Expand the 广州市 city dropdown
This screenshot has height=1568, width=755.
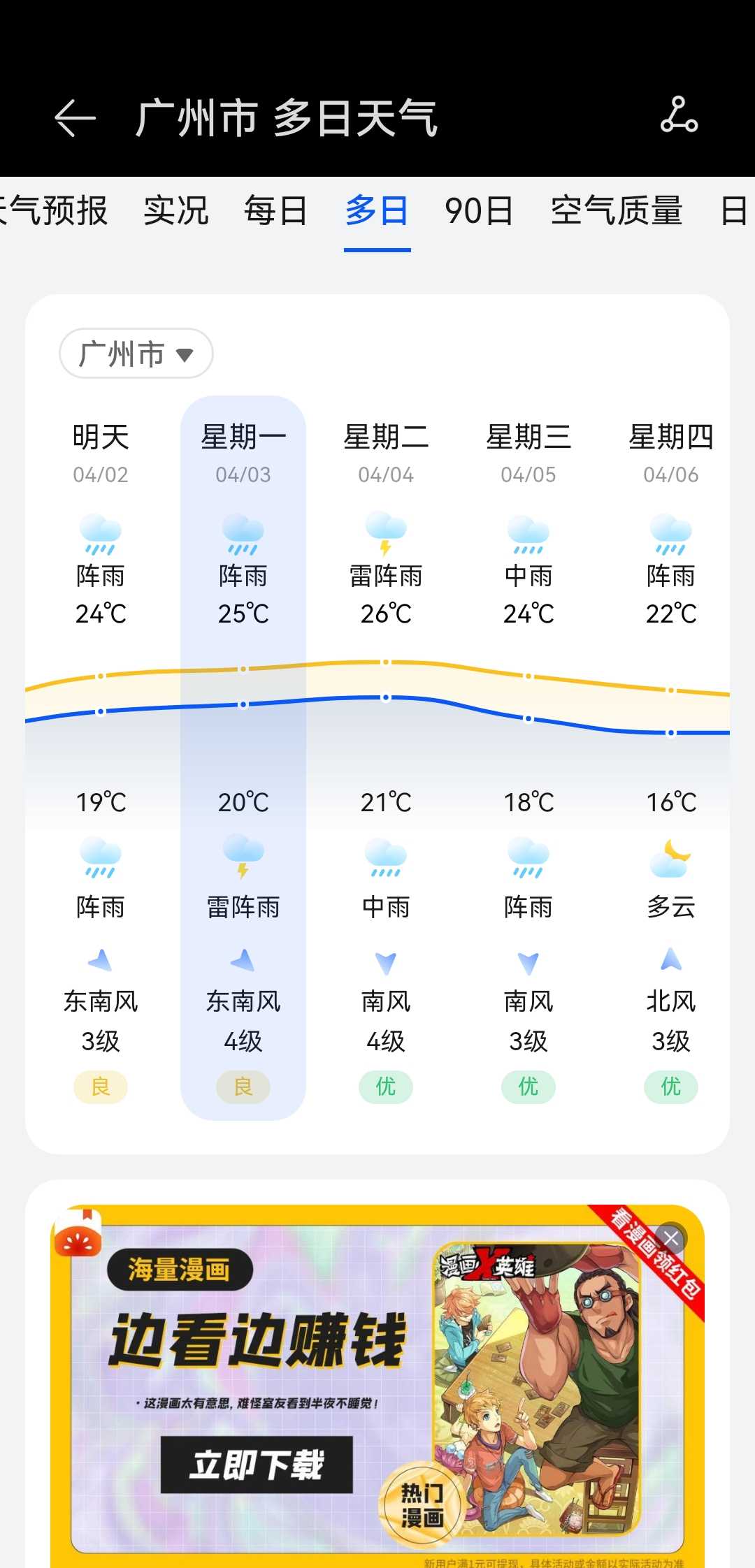tap(136, 354)
